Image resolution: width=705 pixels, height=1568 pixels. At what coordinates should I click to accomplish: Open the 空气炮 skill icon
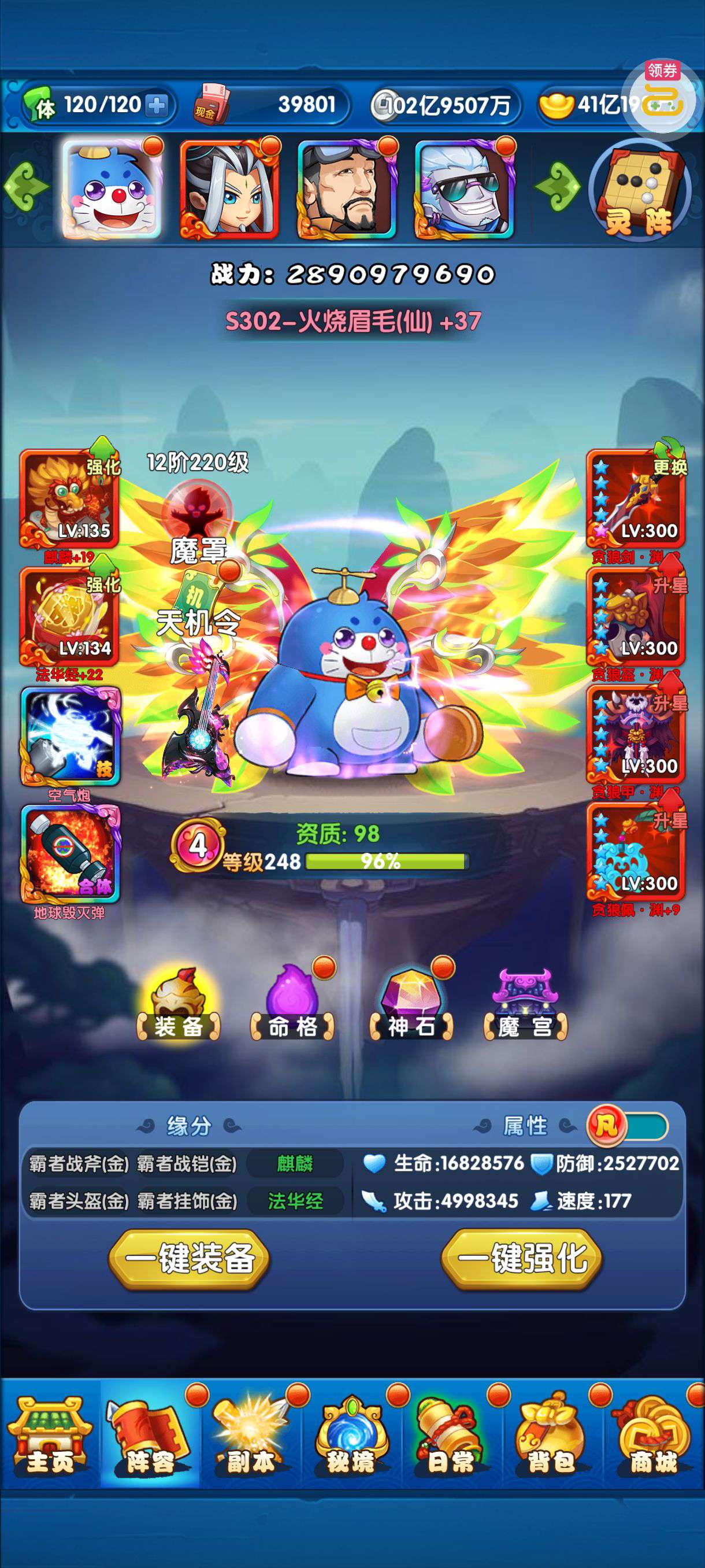tap(70, 737)
